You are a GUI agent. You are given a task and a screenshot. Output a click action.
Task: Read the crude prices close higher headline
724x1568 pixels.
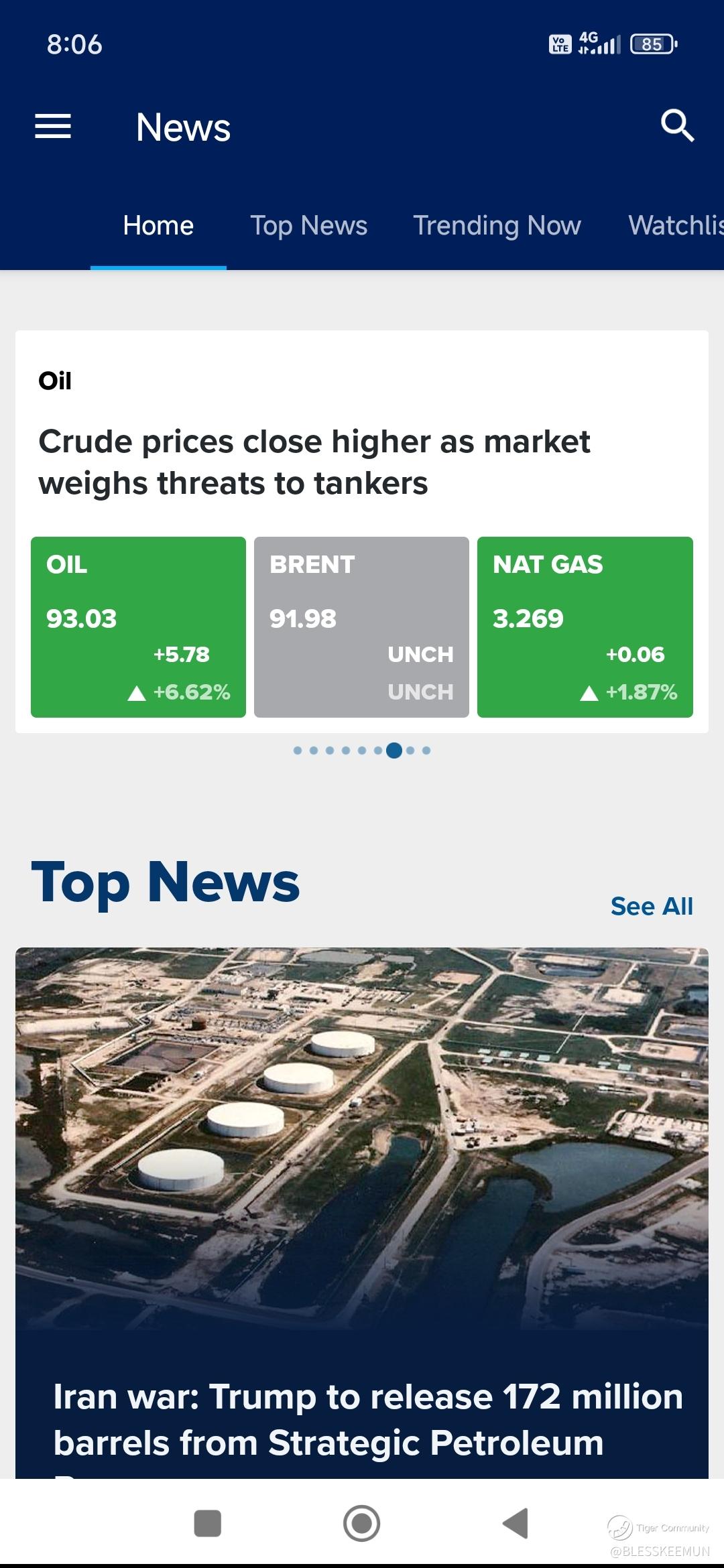point(314,462)
